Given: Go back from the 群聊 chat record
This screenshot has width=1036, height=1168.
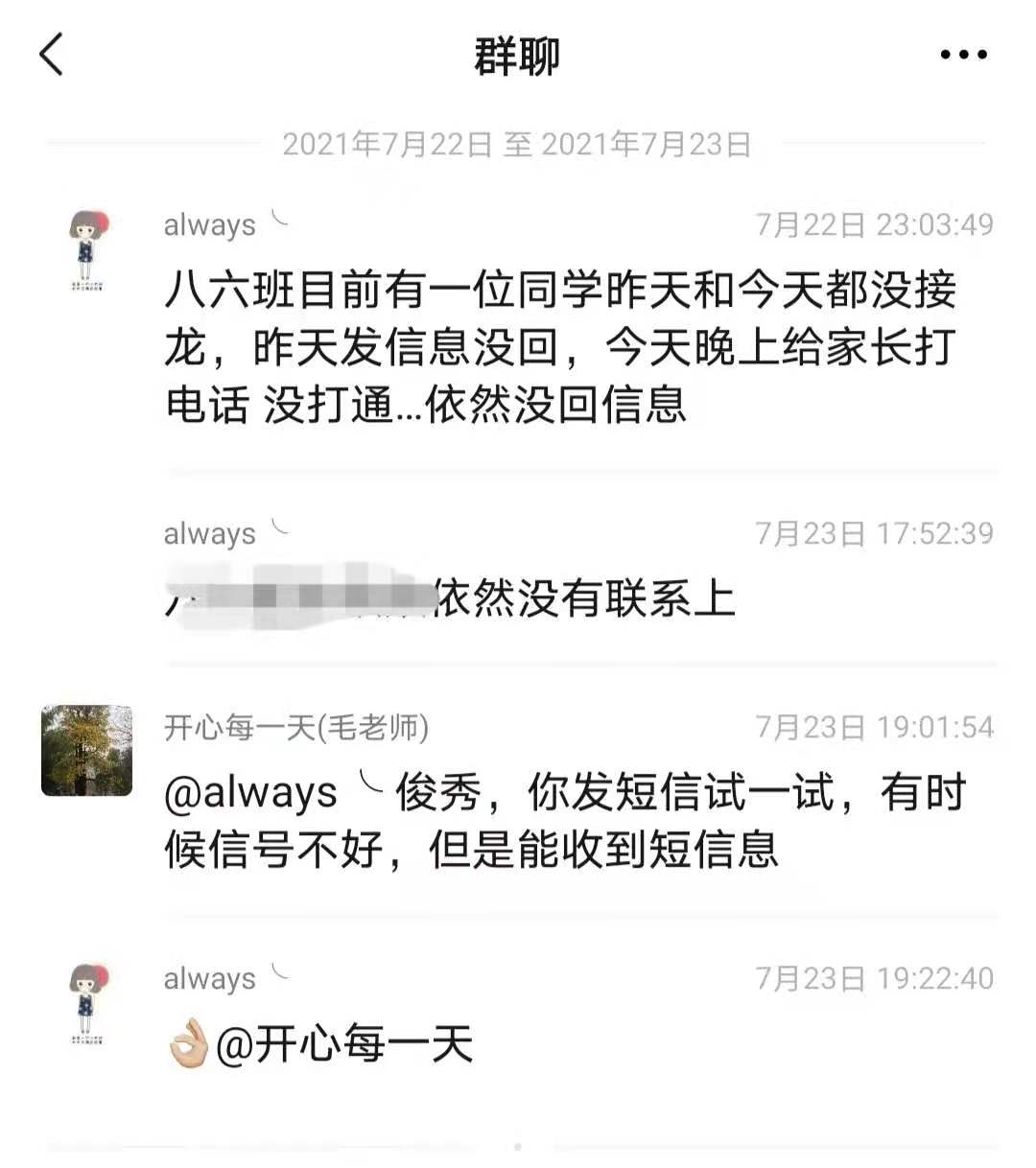Looking at the screenshot, I should click(52, 55).
